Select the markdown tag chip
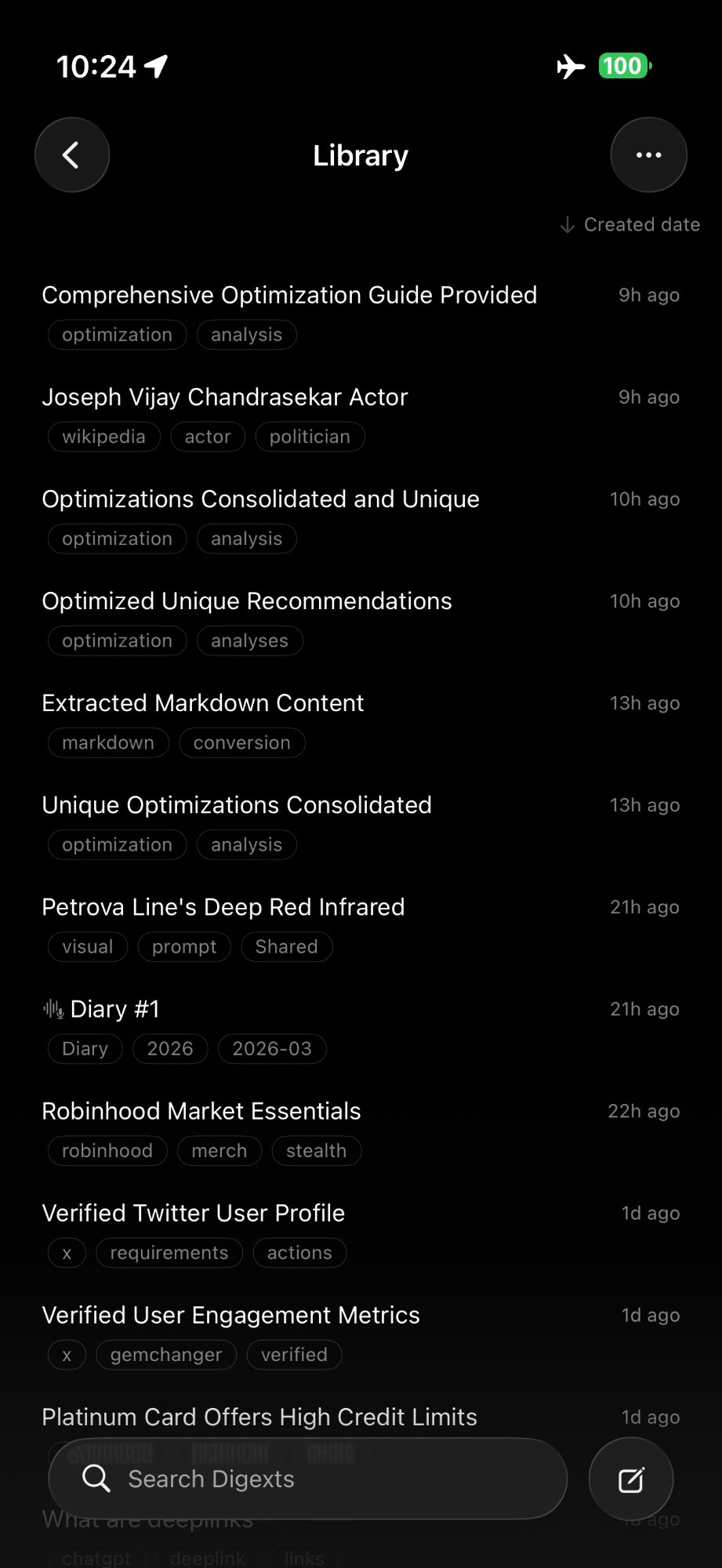This screenshot has height=1568, width=722. coord(108,742)
